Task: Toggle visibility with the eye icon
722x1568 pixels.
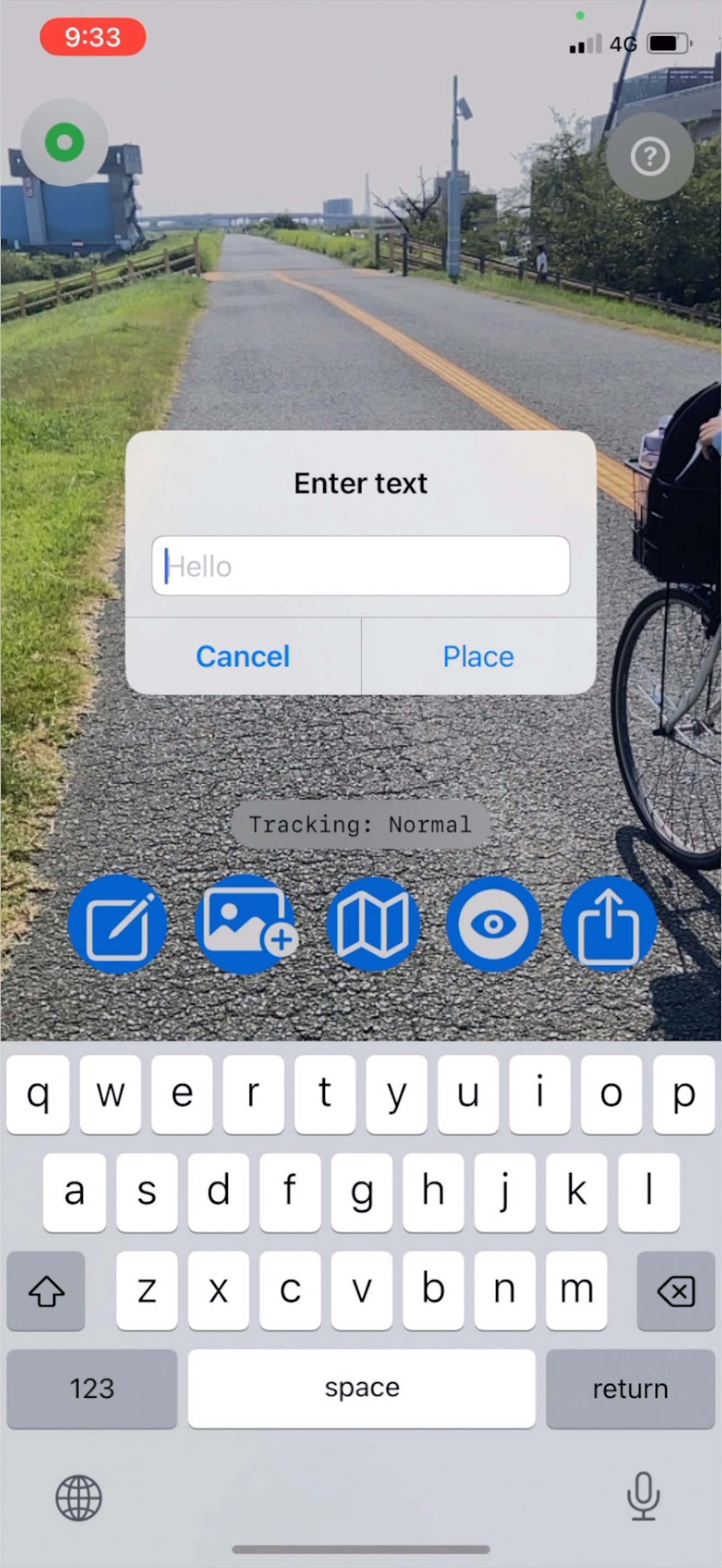Action: coord(493,923)
